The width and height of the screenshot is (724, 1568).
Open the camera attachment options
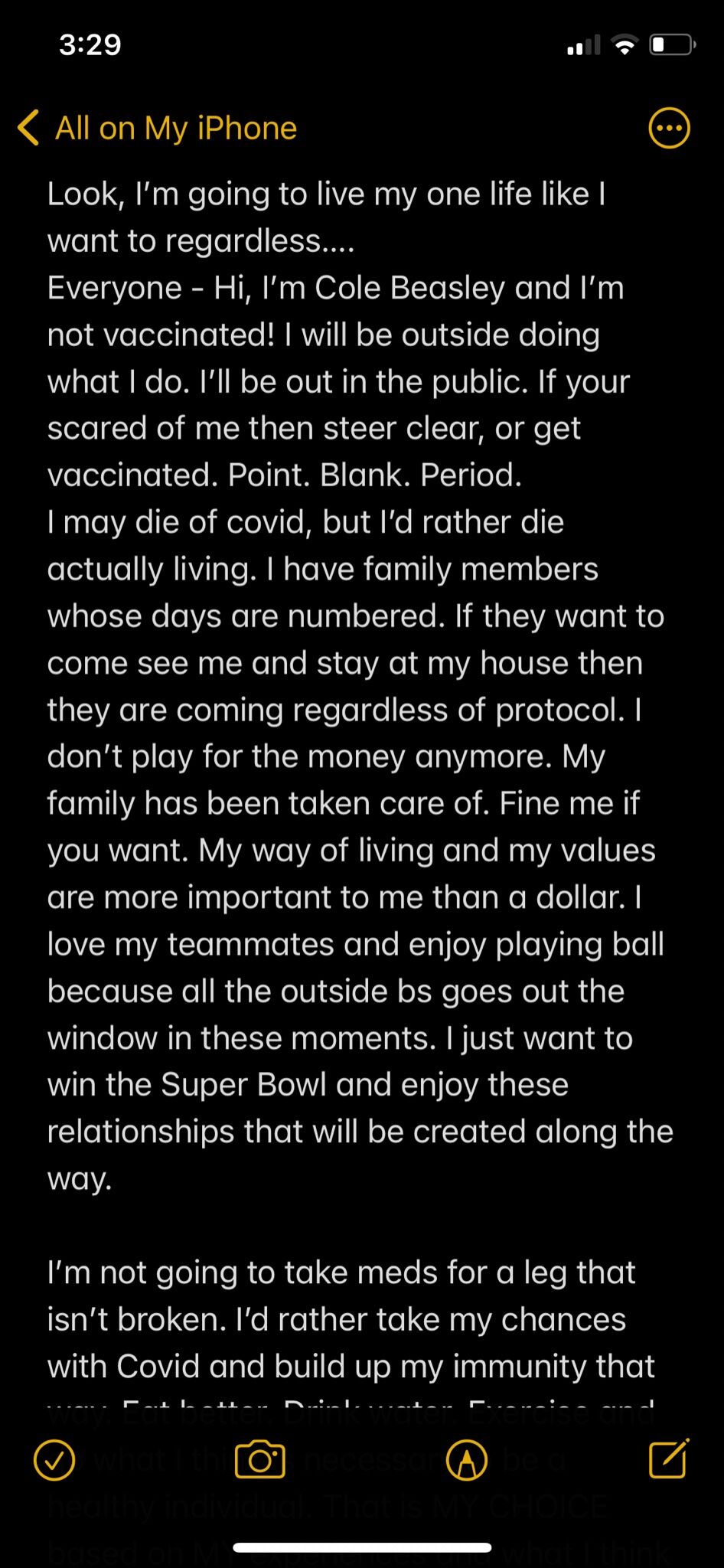[x=260, y=1460]
